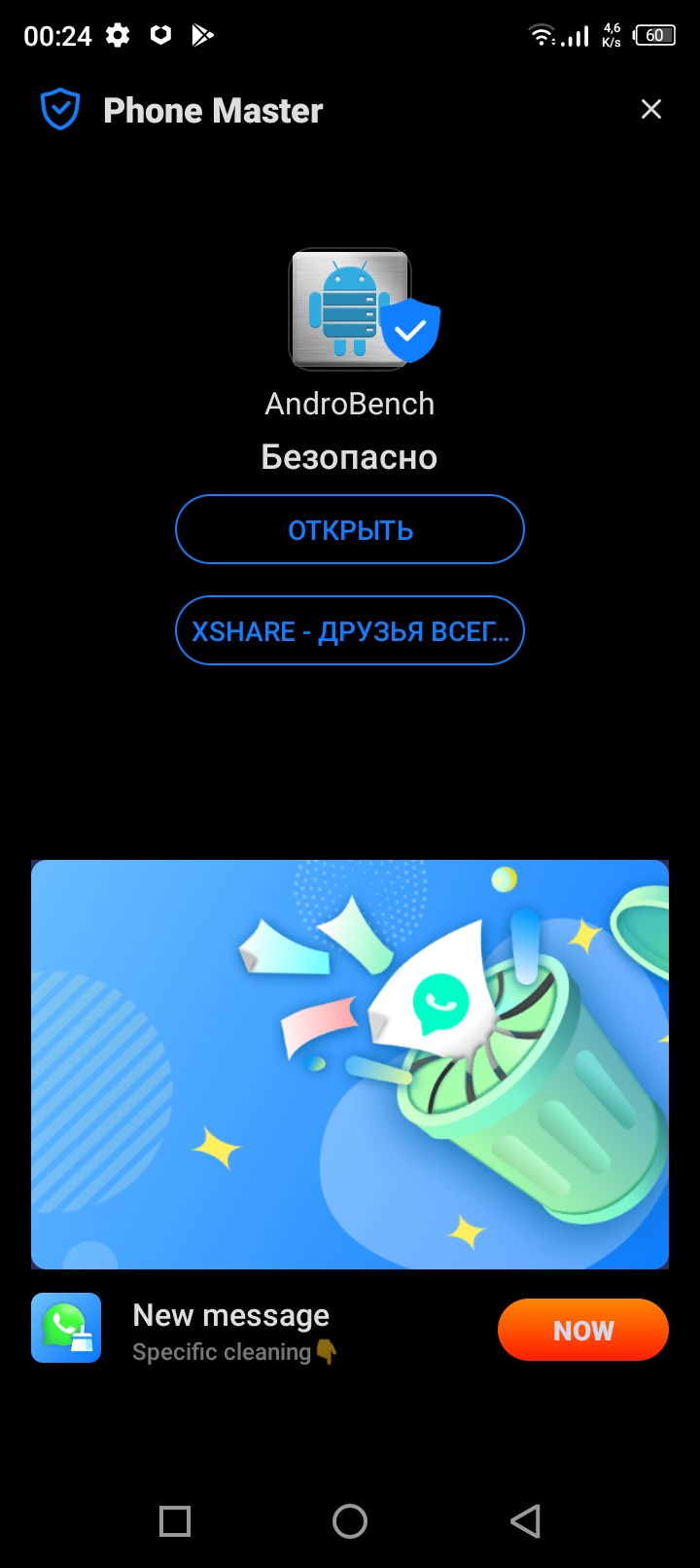
Task: Tap the ОТКРЫТЬ button for AndroBench
Action: click(x=350, y=530)
